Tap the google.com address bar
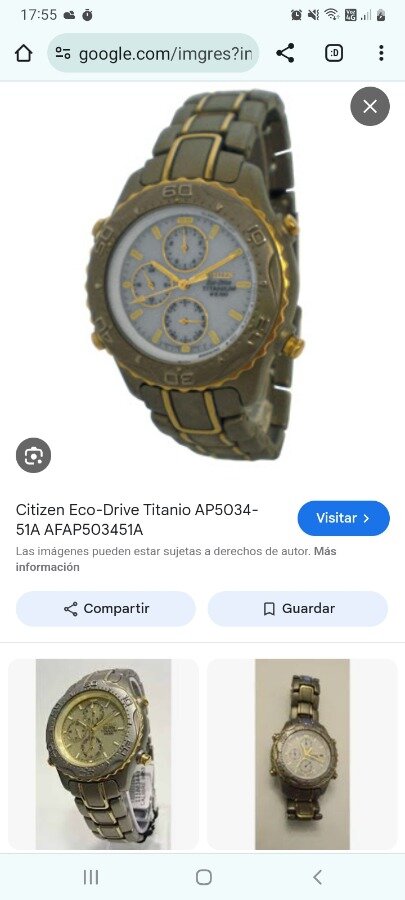The image size is (405, 900). pyautogui.click(x=153, y=53)
